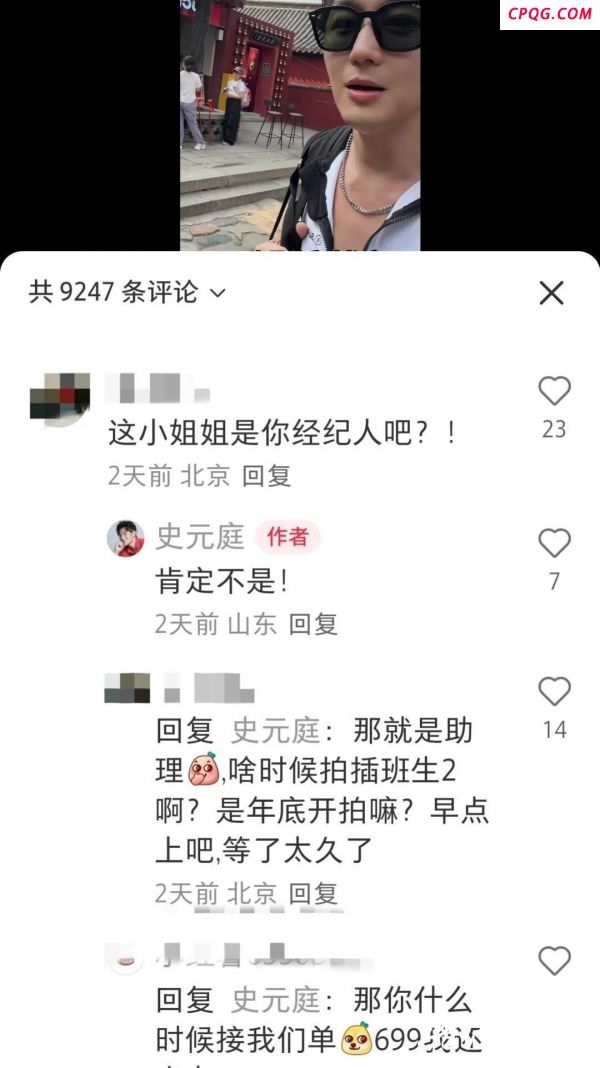Like the comment 那你什么时候接我们单
This screenshot has width=600, height=1068.
553,961
